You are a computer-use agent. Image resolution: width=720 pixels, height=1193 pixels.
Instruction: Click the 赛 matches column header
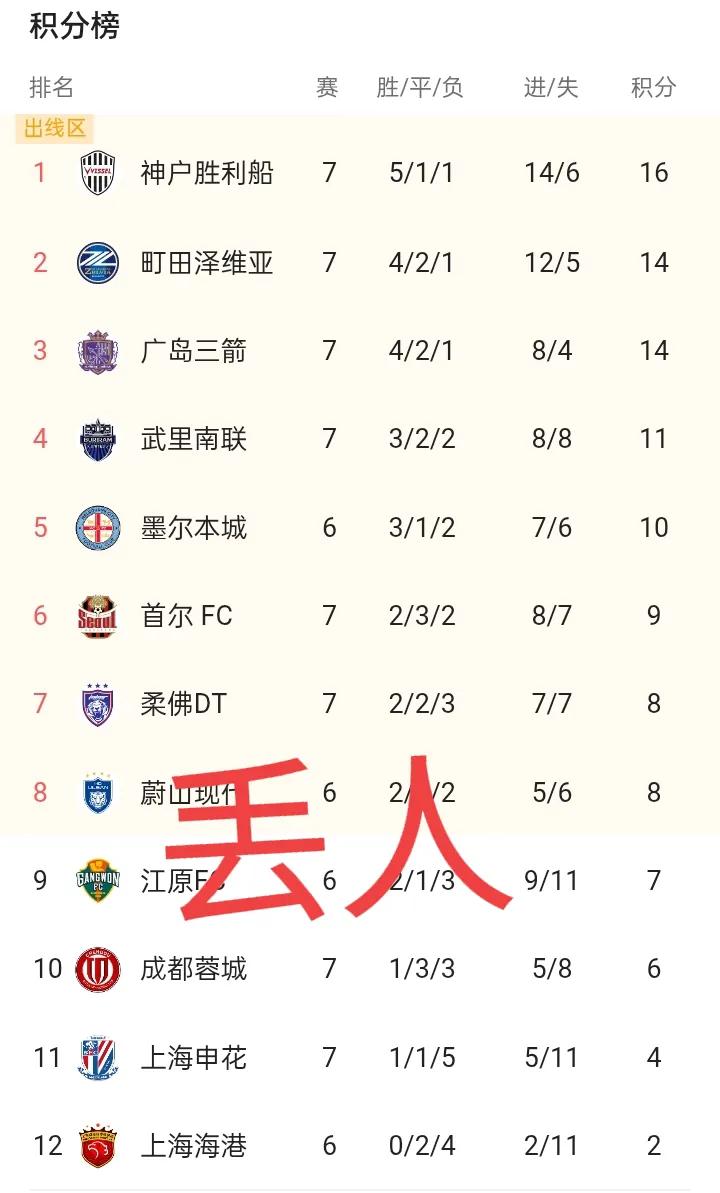327,88
